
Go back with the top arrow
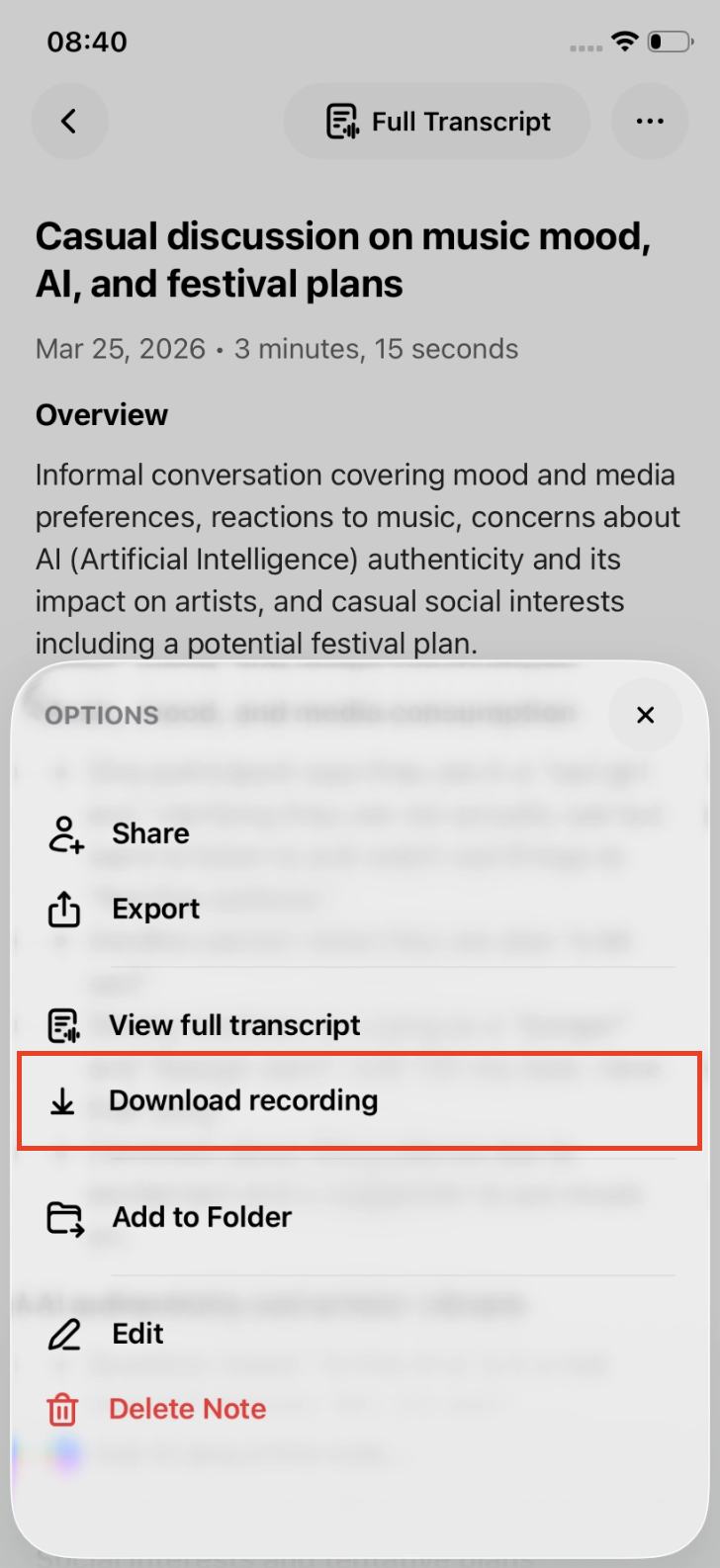69,122
